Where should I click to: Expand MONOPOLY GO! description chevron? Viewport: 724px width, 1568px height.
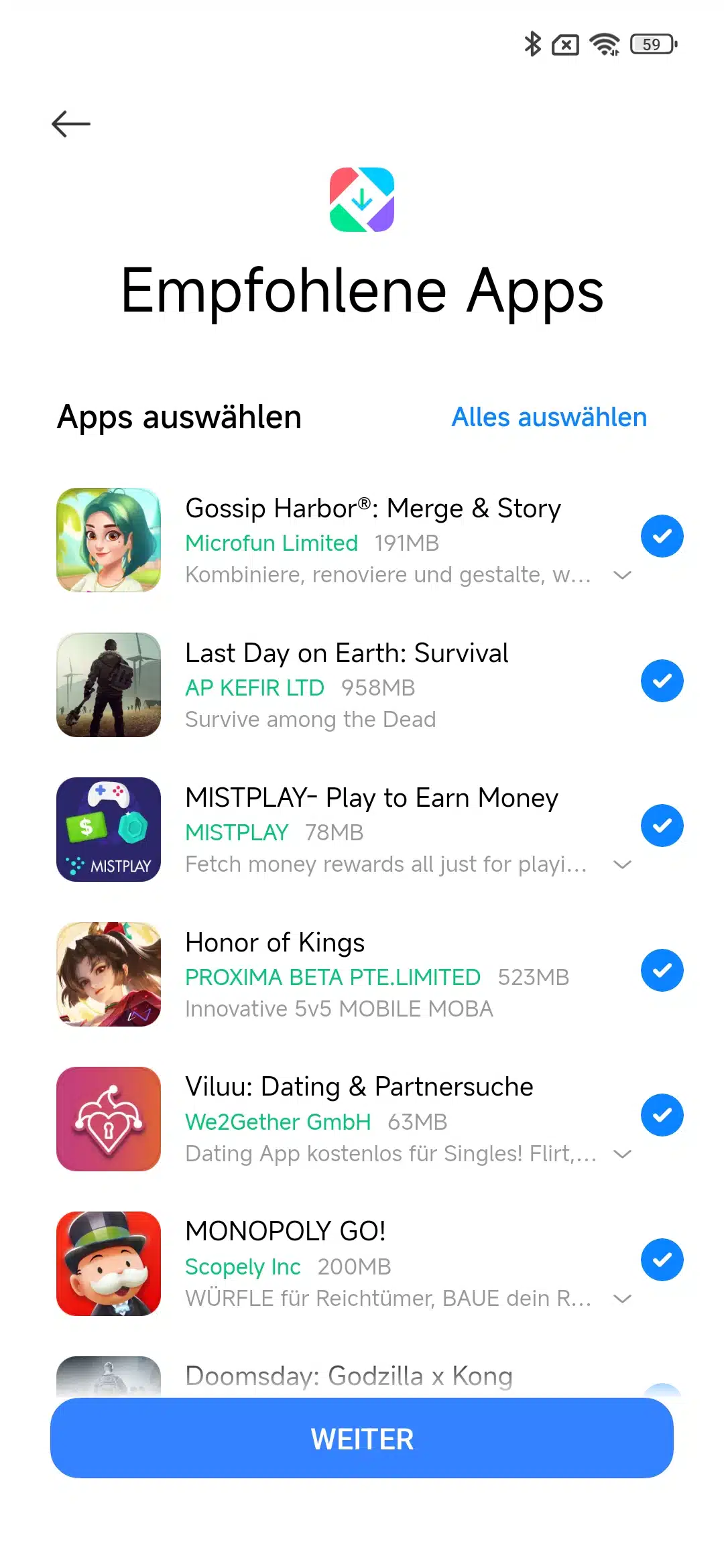622,1299
